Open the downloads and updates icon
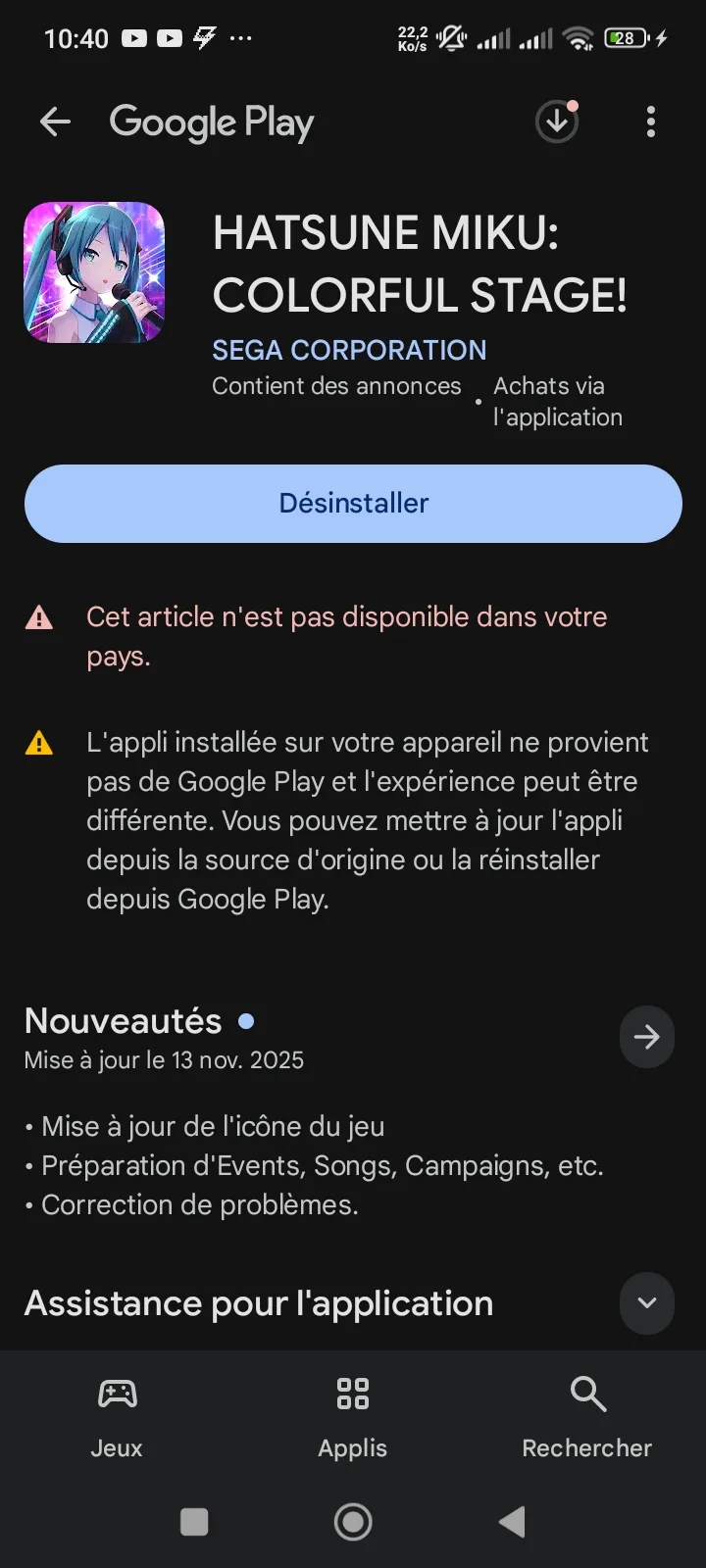The height and width of the screenshot is (1568, 706). point(557,122)
